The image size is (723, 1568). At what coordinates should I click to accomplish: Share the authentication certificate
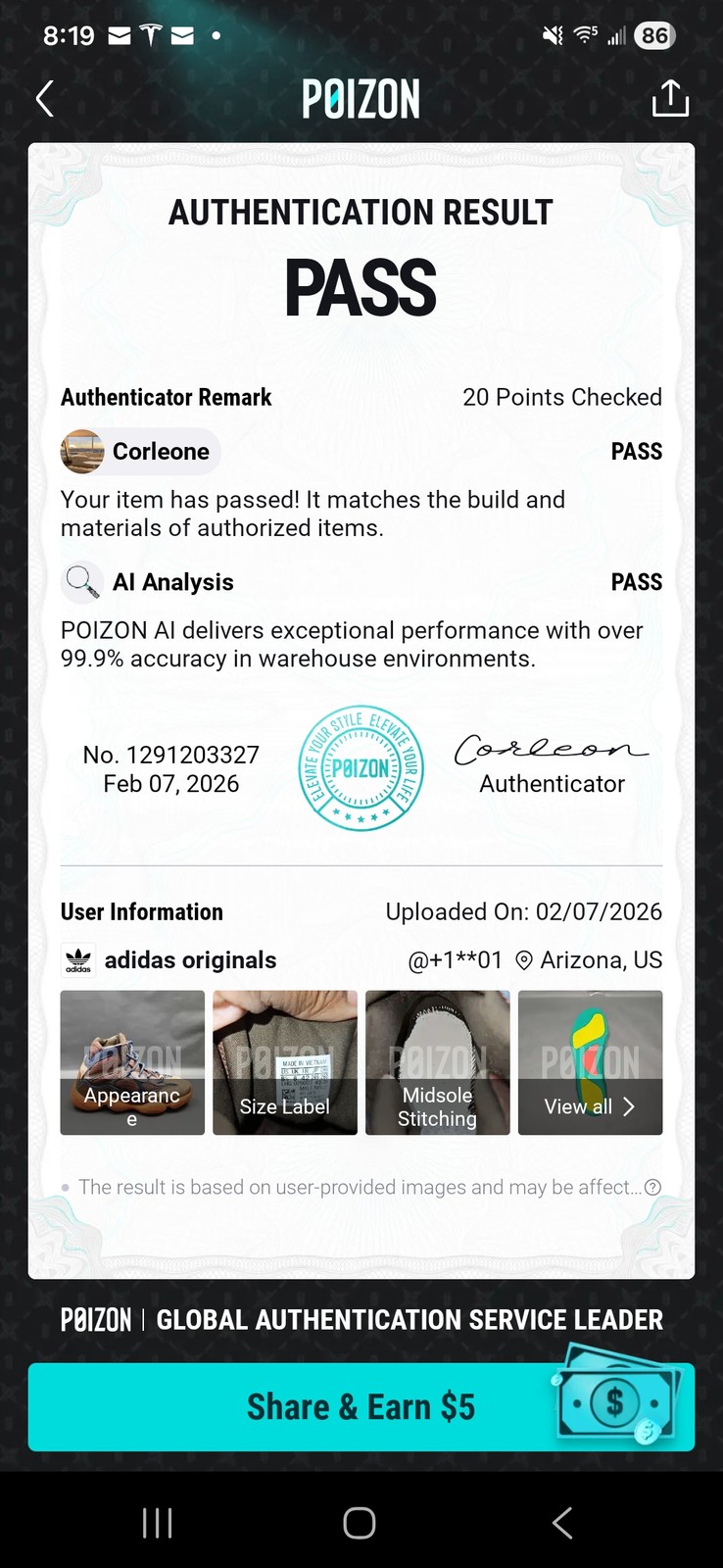(x=670, y=99)
